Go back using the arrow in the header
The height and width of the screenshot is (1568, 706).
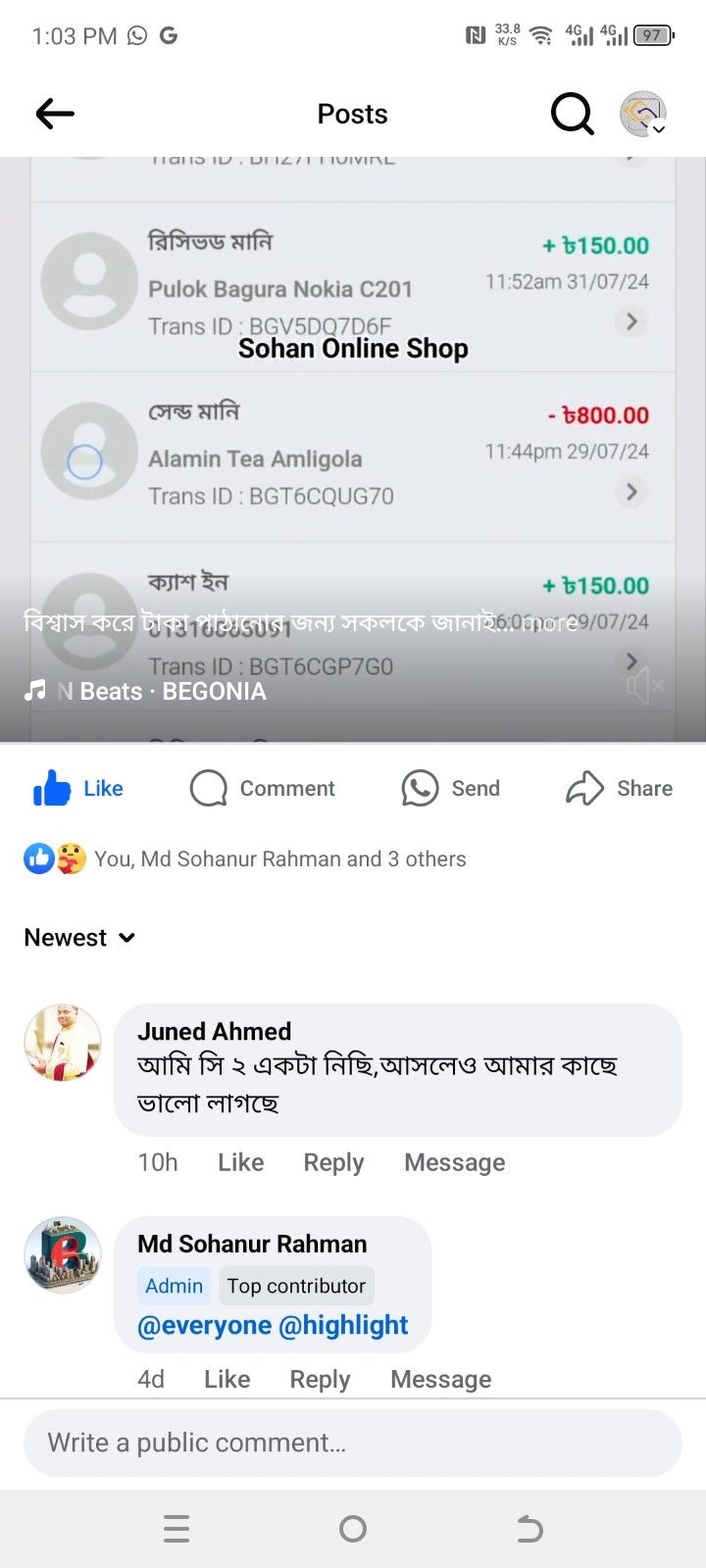(55, 114)
